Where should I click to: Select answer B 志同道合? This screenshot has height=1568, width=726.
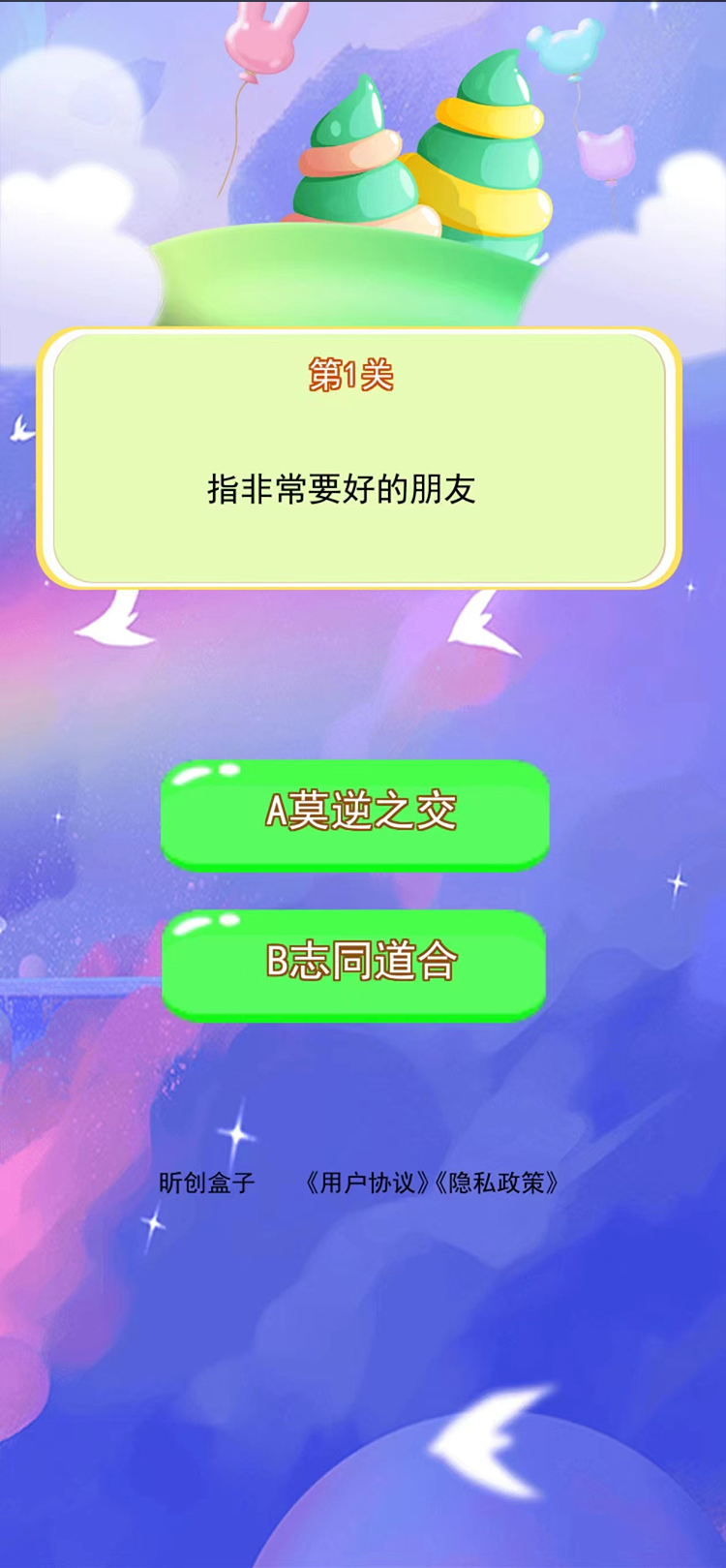pos(360,964)
